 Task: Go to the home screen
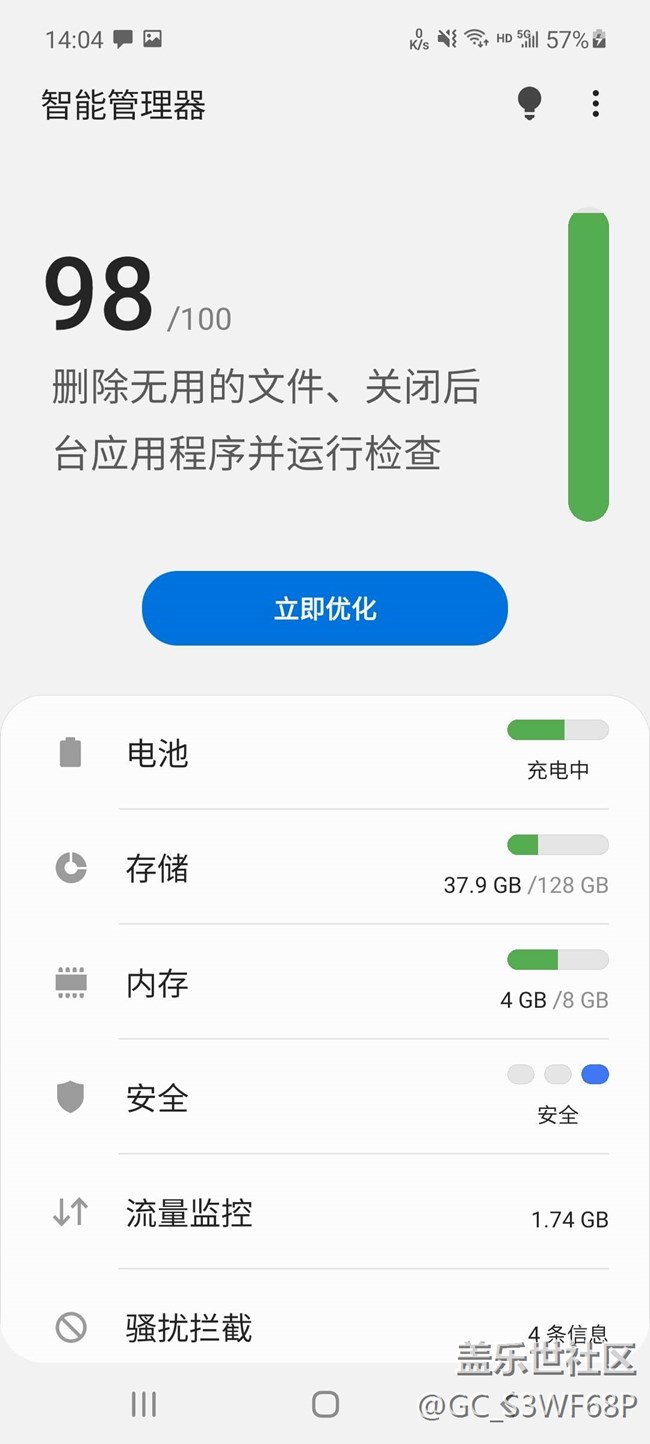pyautogui.click(x=325, y=1404)
